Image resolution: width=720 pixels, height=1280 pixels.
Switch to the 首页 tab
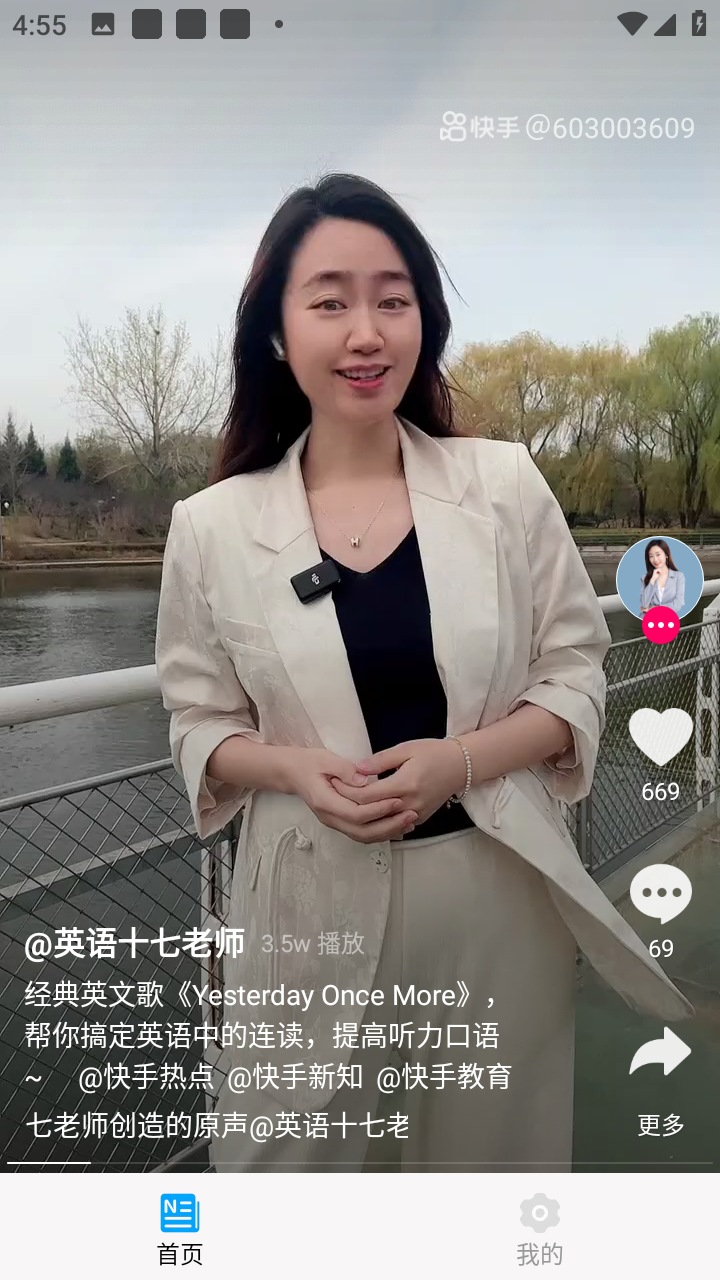click(x=180, y=1228)
